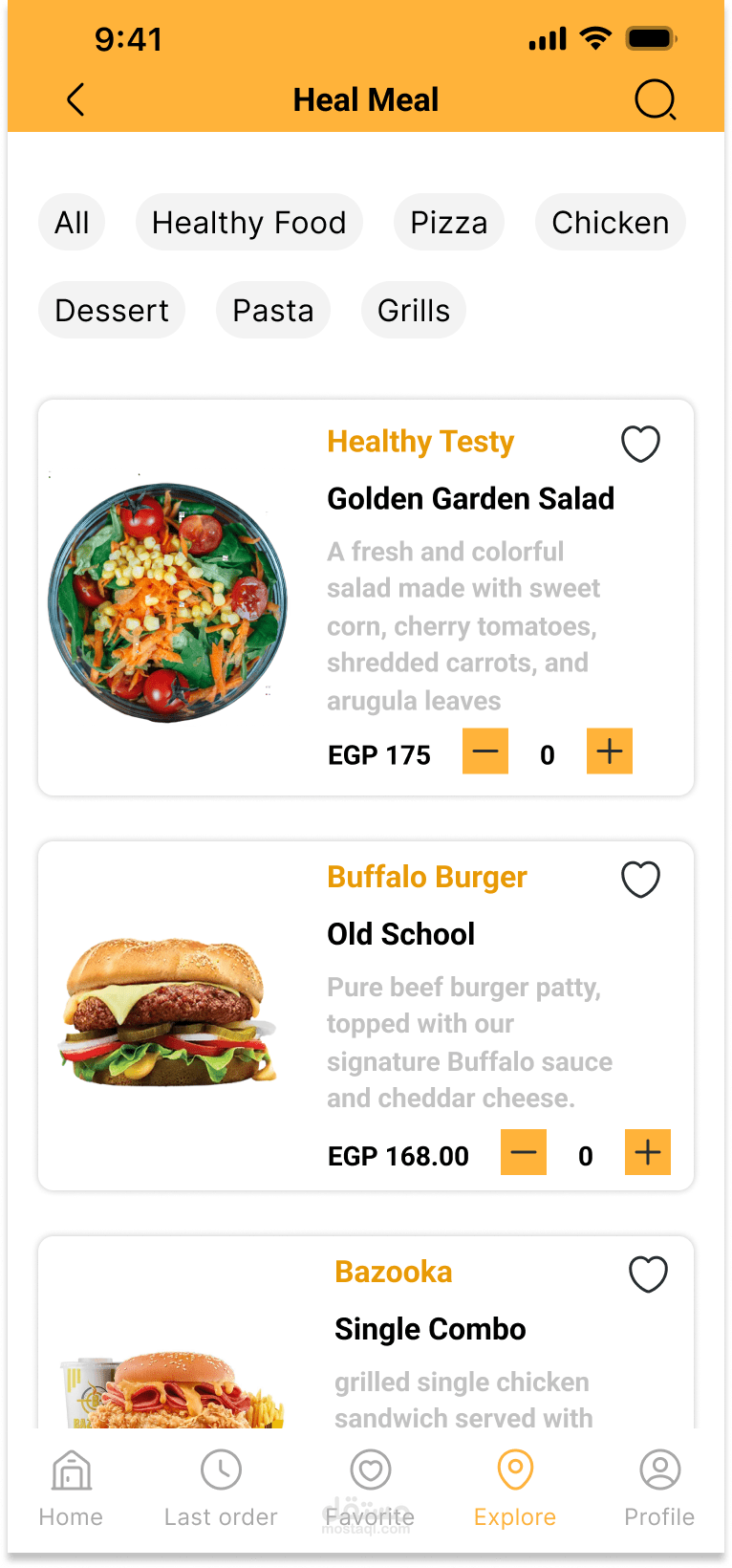Image resolution: width=732 pixels, height=1568 pixels.
Task: Open the Last order tab
Action: coord(221,1488)
